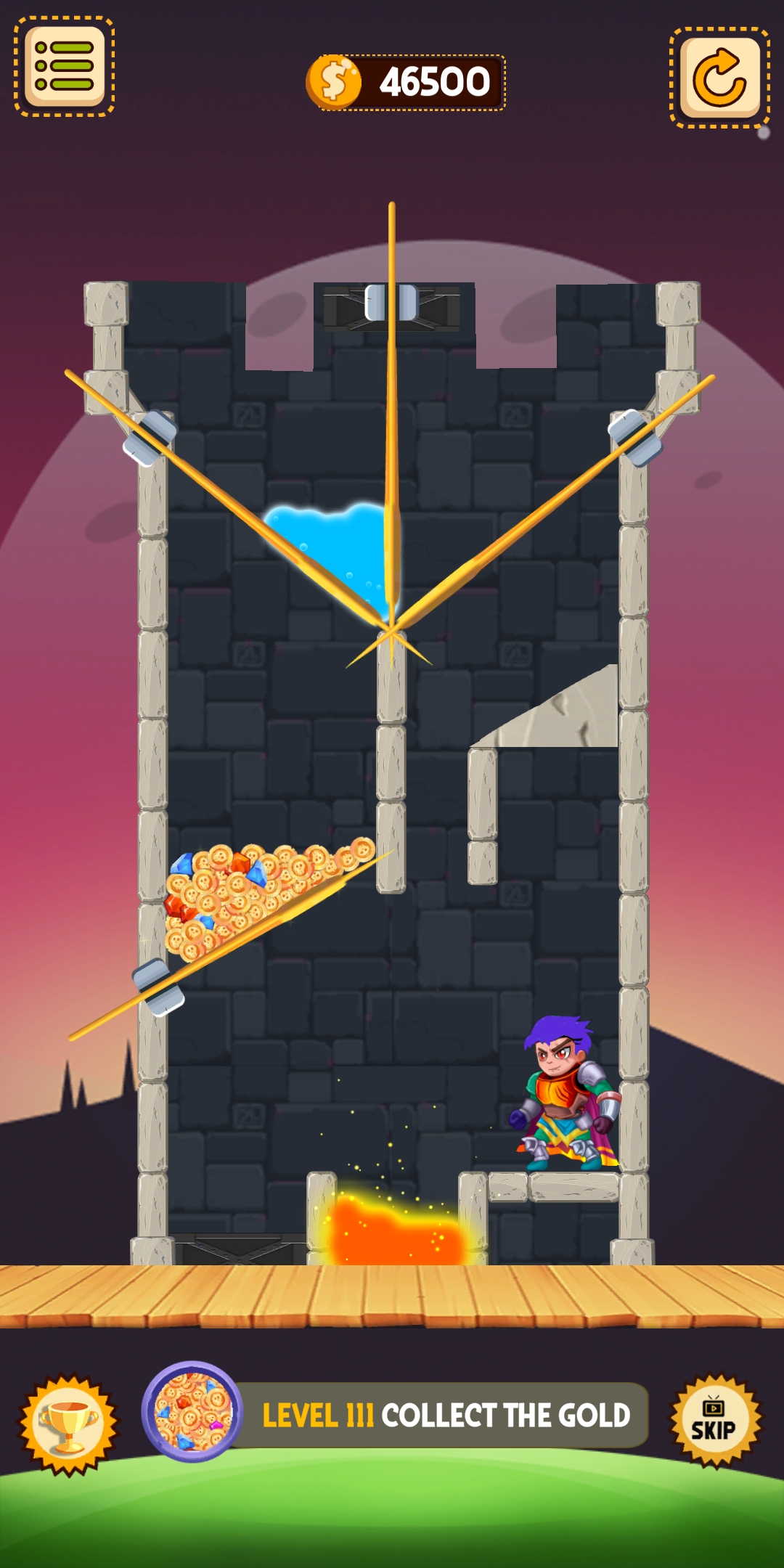Open the trophy achievements badge

click(x=69, y=1424)
